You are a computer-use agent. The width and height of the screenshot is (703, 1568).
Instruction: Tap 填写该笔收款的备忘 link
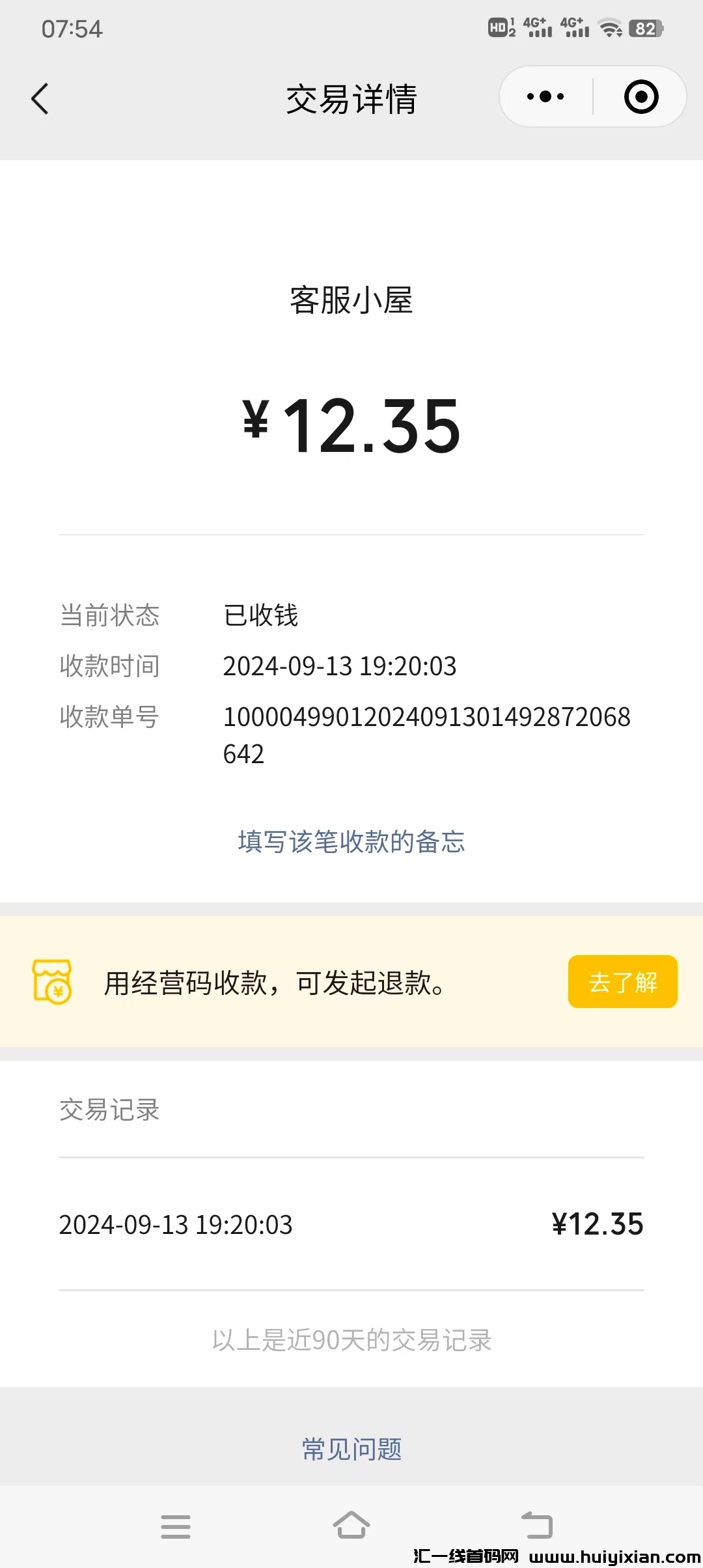[x=351, y=841]
